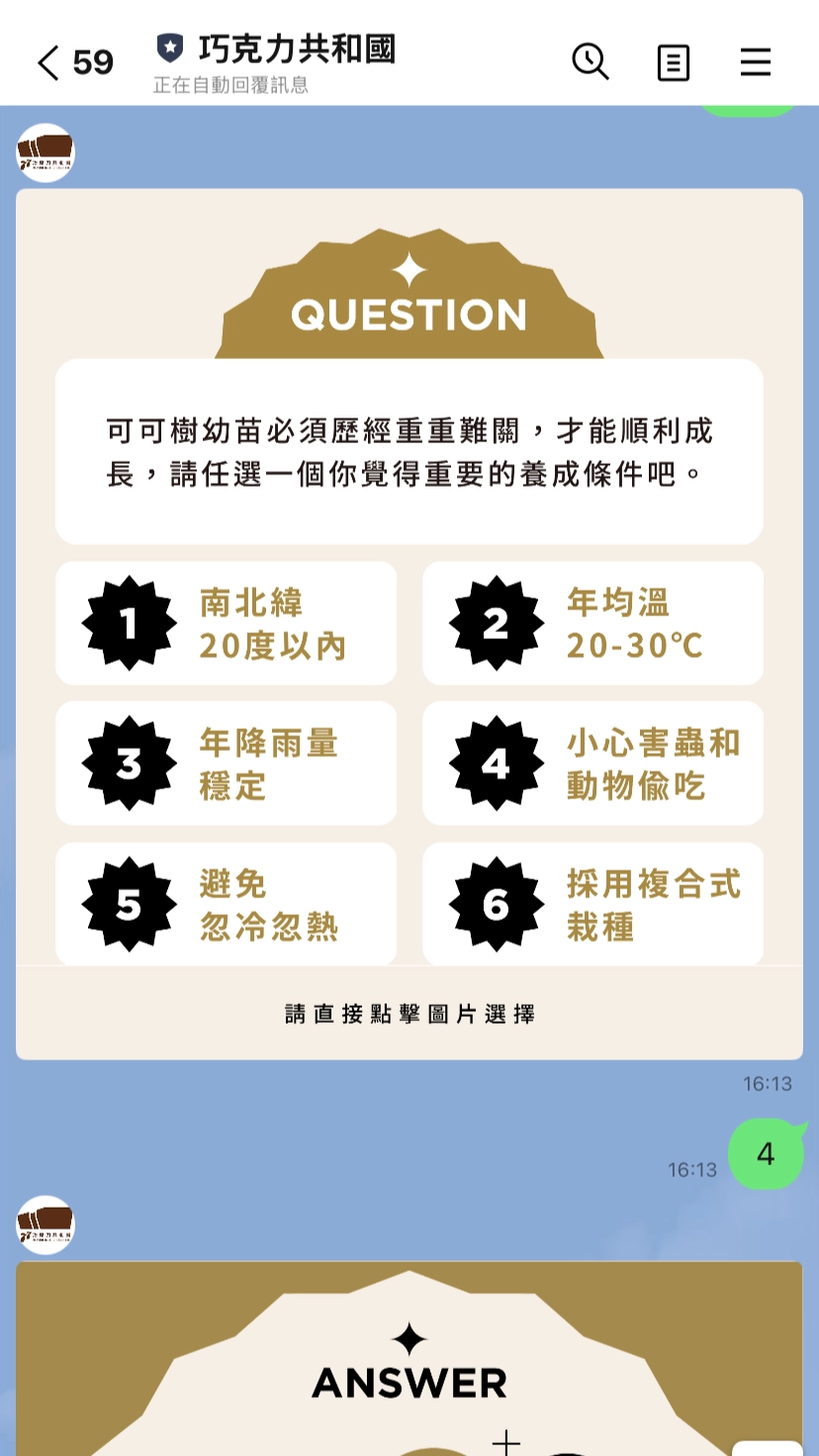This screenshot has height=1456, width=819.
Task: Select option 4 小心害蟲和動物偷吃
Action: click(x=592, y=764)
